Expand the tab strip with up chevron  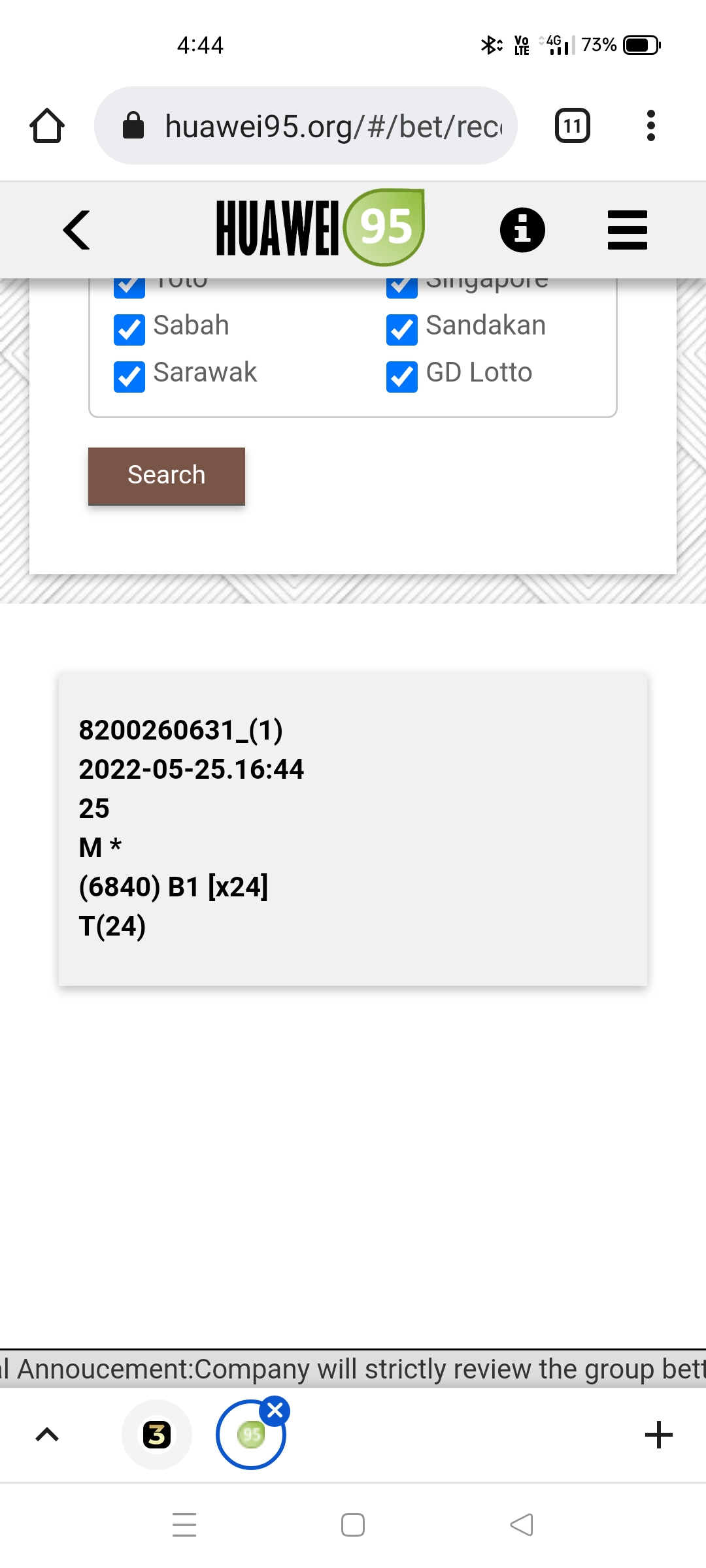(x=47, y=1435)
